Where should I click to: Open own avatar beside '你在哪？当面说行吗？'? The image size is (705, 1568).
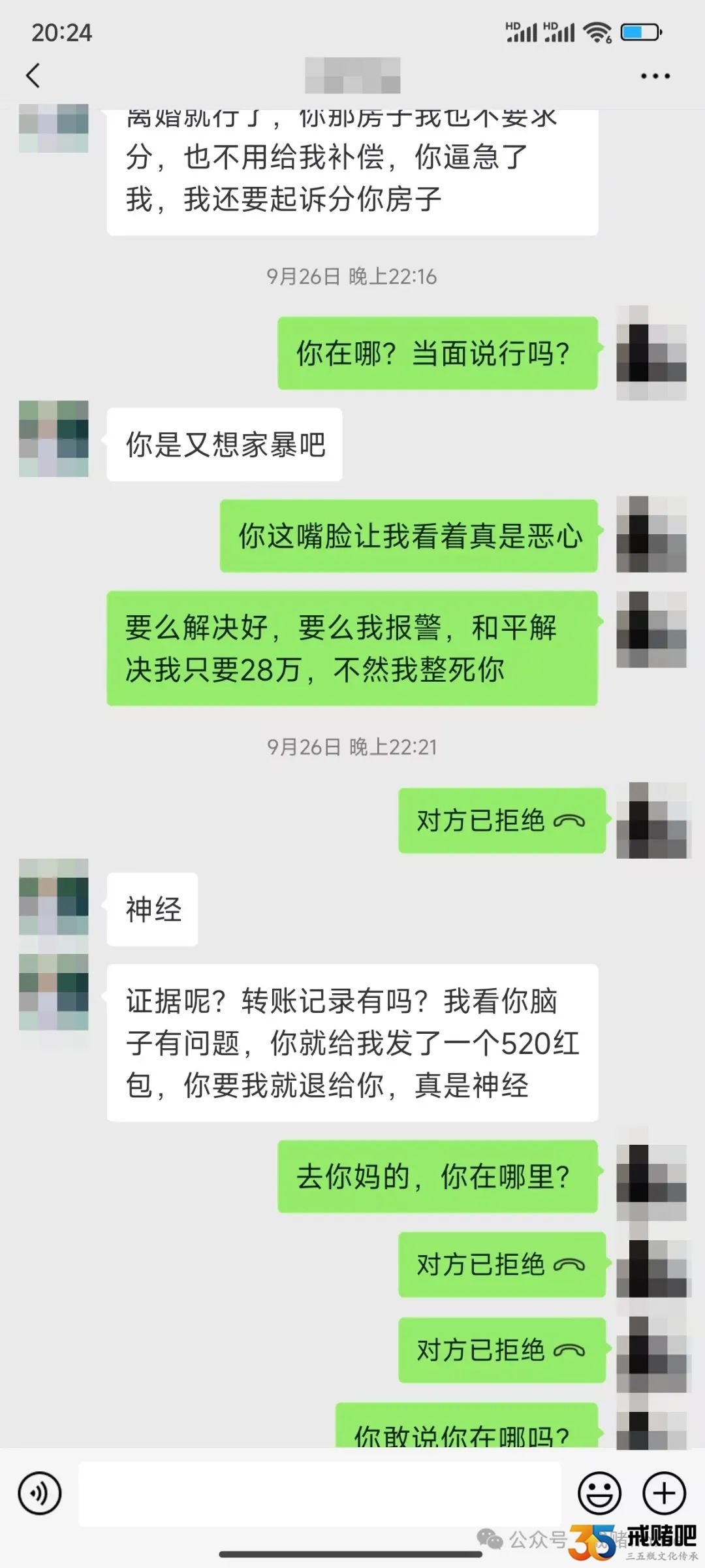tap(651, 353)
